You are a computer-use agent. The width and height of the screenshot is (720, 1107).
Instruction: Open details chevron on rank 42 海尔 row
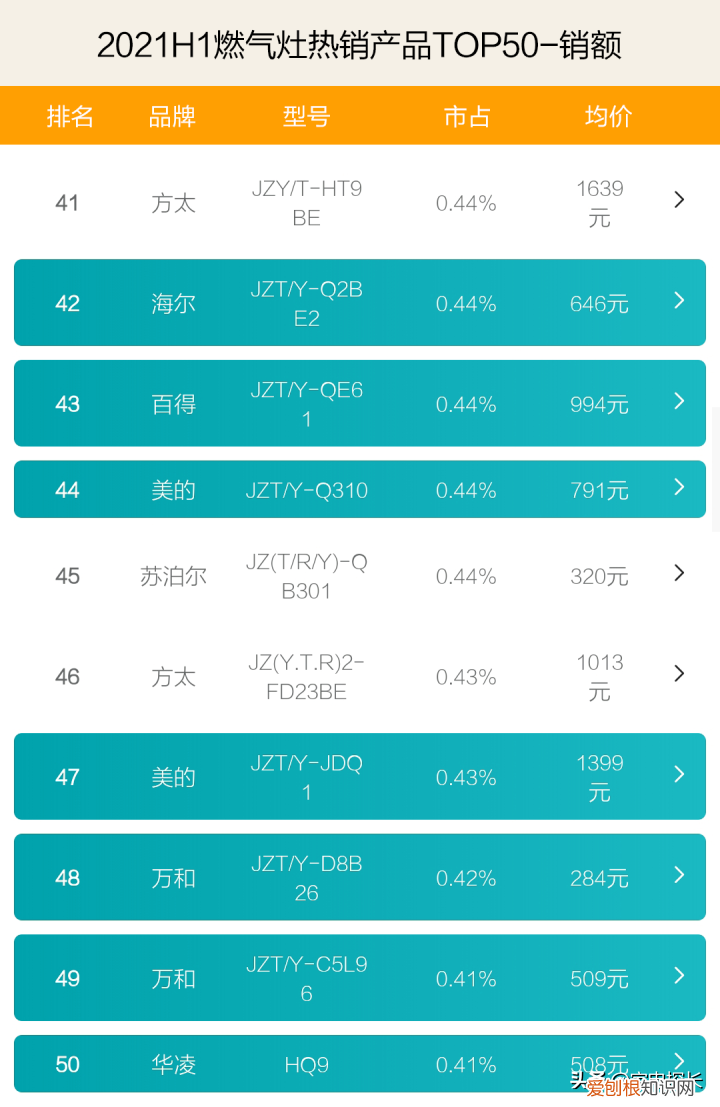pyautogui.click(x=678, y=301)
